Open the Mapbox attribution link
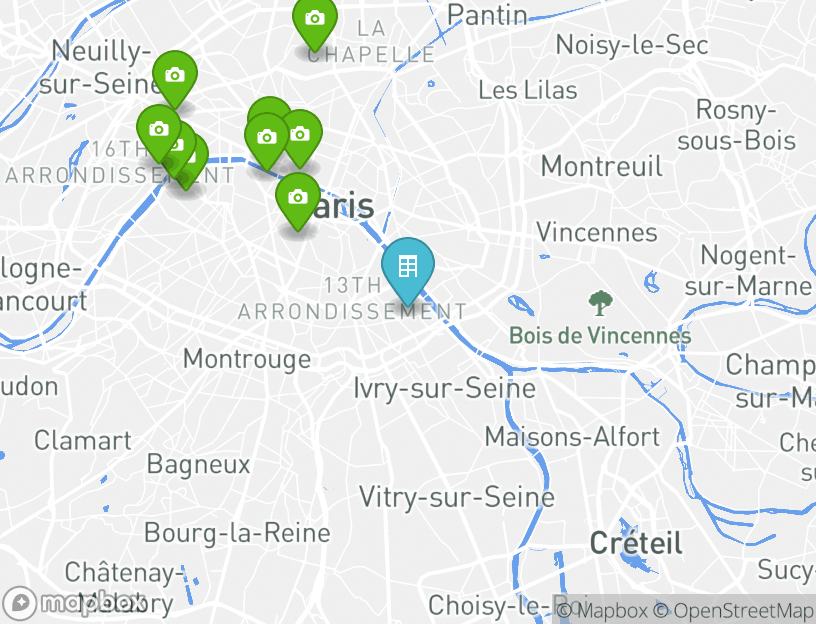Screen dimensions: 816x624 pos(602,610)
